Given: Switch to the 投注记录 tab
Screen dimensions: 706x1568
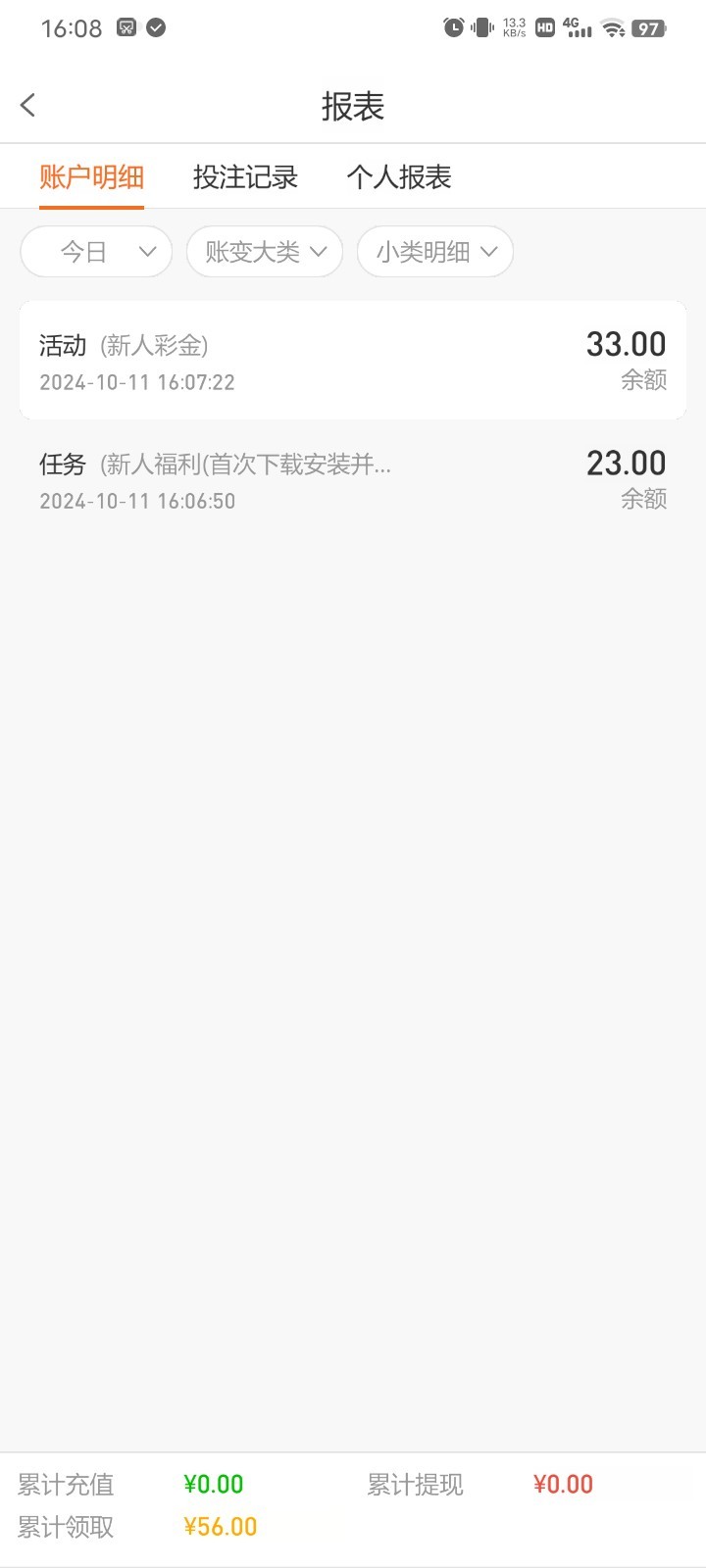Looking at the screenshot, I should tap(245, 177).
